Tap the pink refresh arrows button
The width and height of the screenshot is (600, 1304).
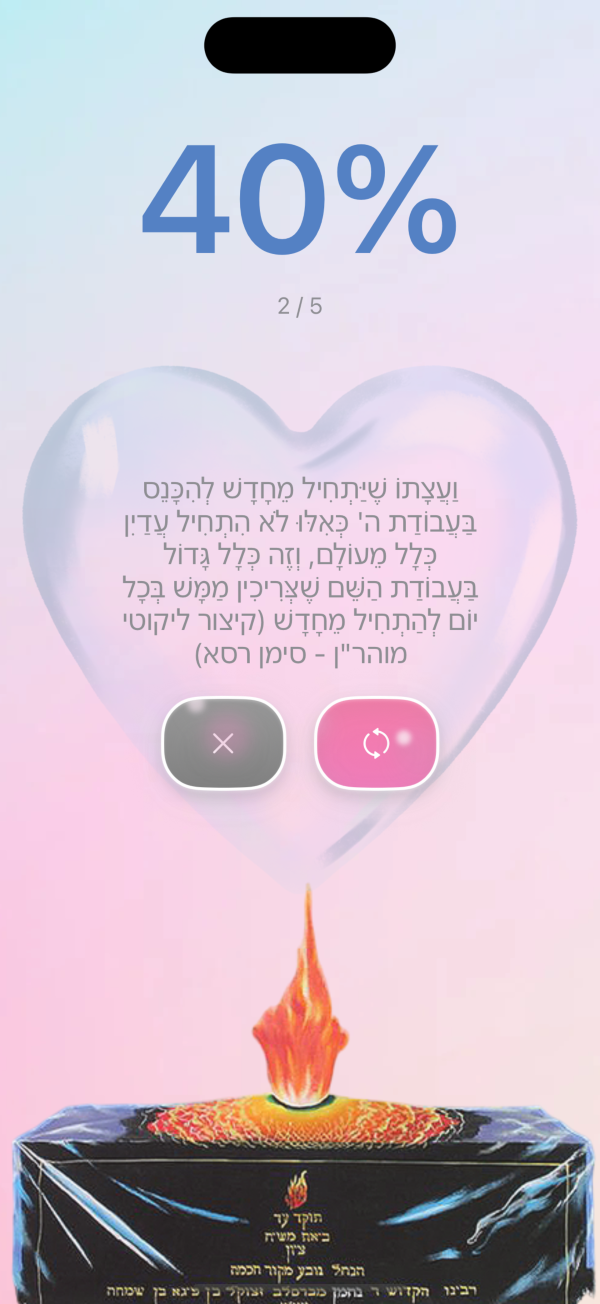tap(376, 743)
